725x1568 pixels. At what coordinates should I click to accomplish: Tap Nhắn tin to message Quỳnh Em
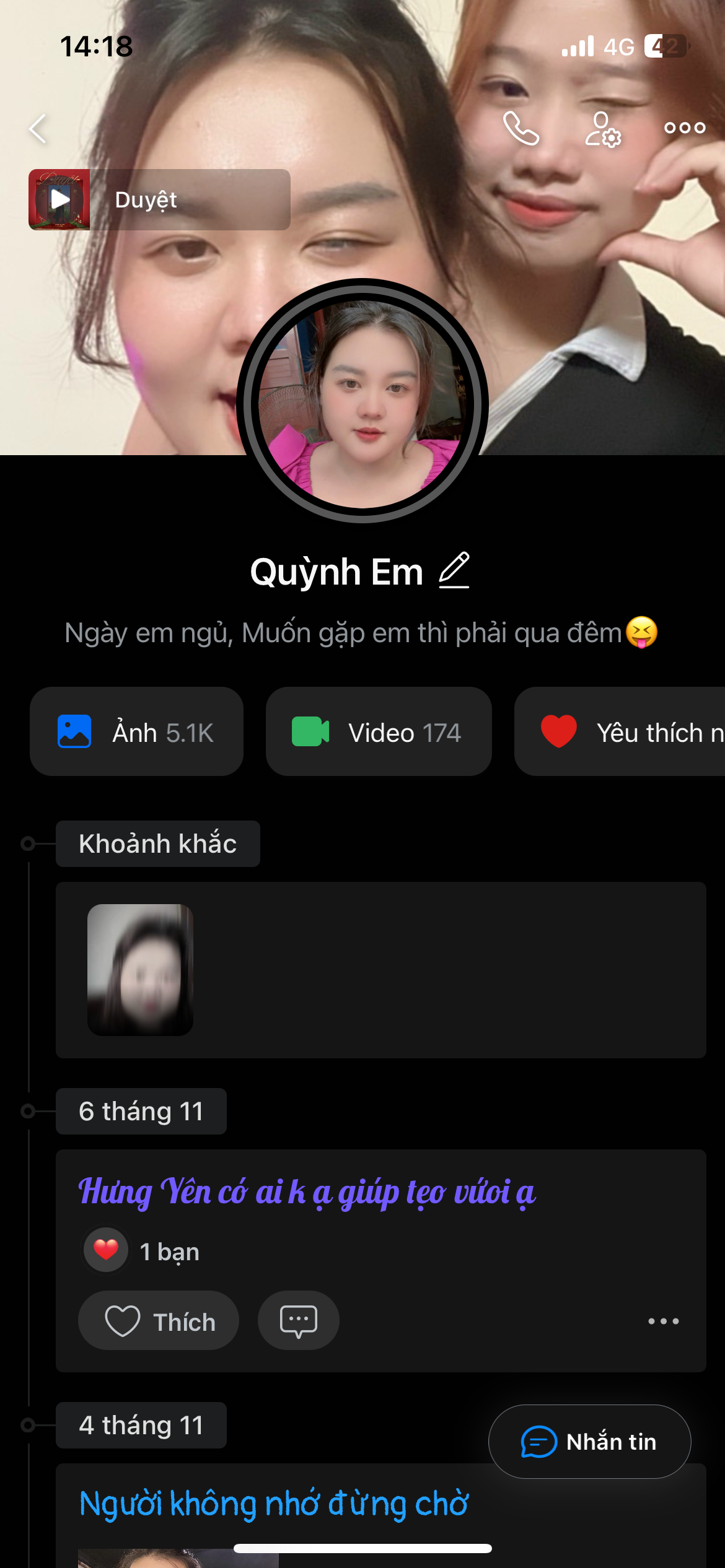589,1442
